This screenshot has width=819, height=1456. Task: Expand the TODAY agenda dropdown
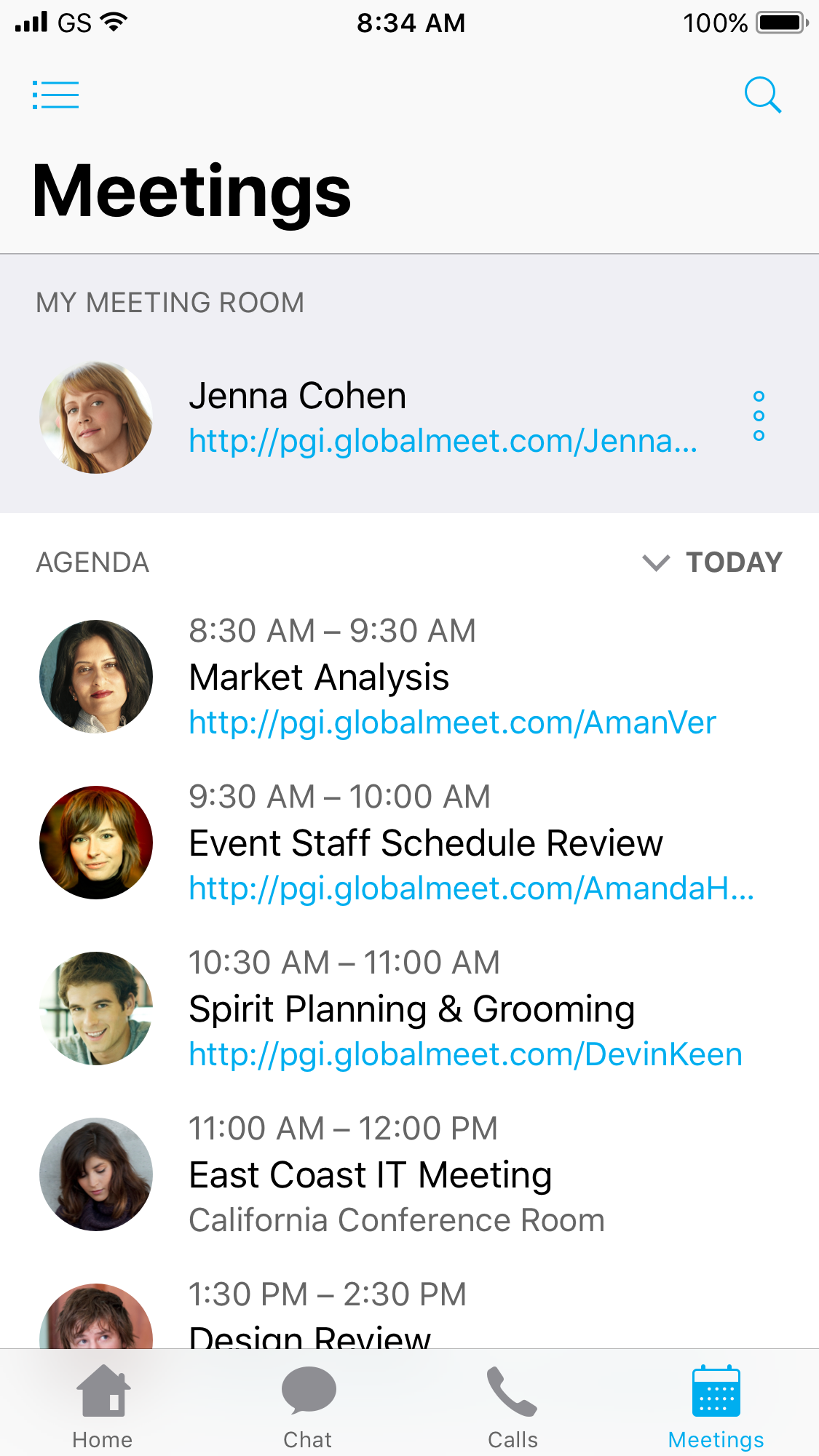712,562
